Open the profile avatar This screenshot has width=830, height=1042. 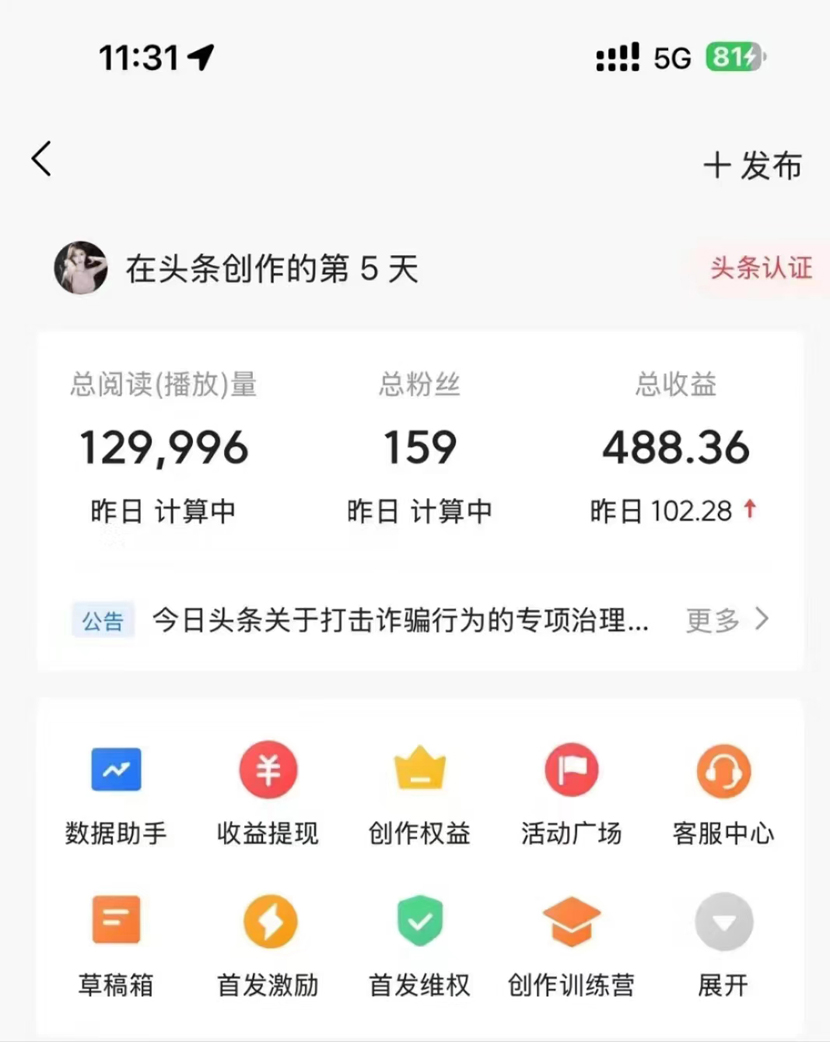pyautogui.click(x=81, y=268)
